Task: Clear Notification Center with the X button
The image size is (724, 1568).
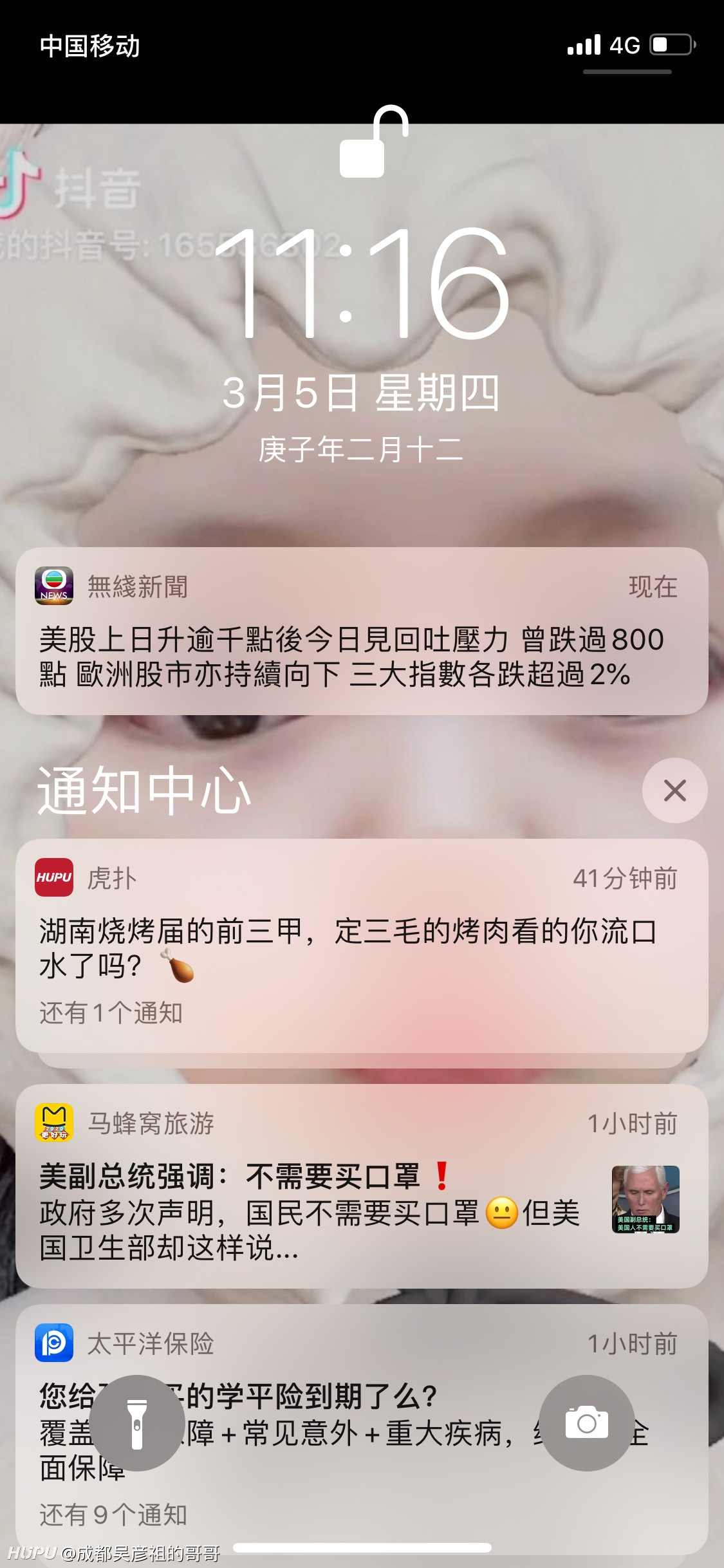Action: (x=674, y=790)
